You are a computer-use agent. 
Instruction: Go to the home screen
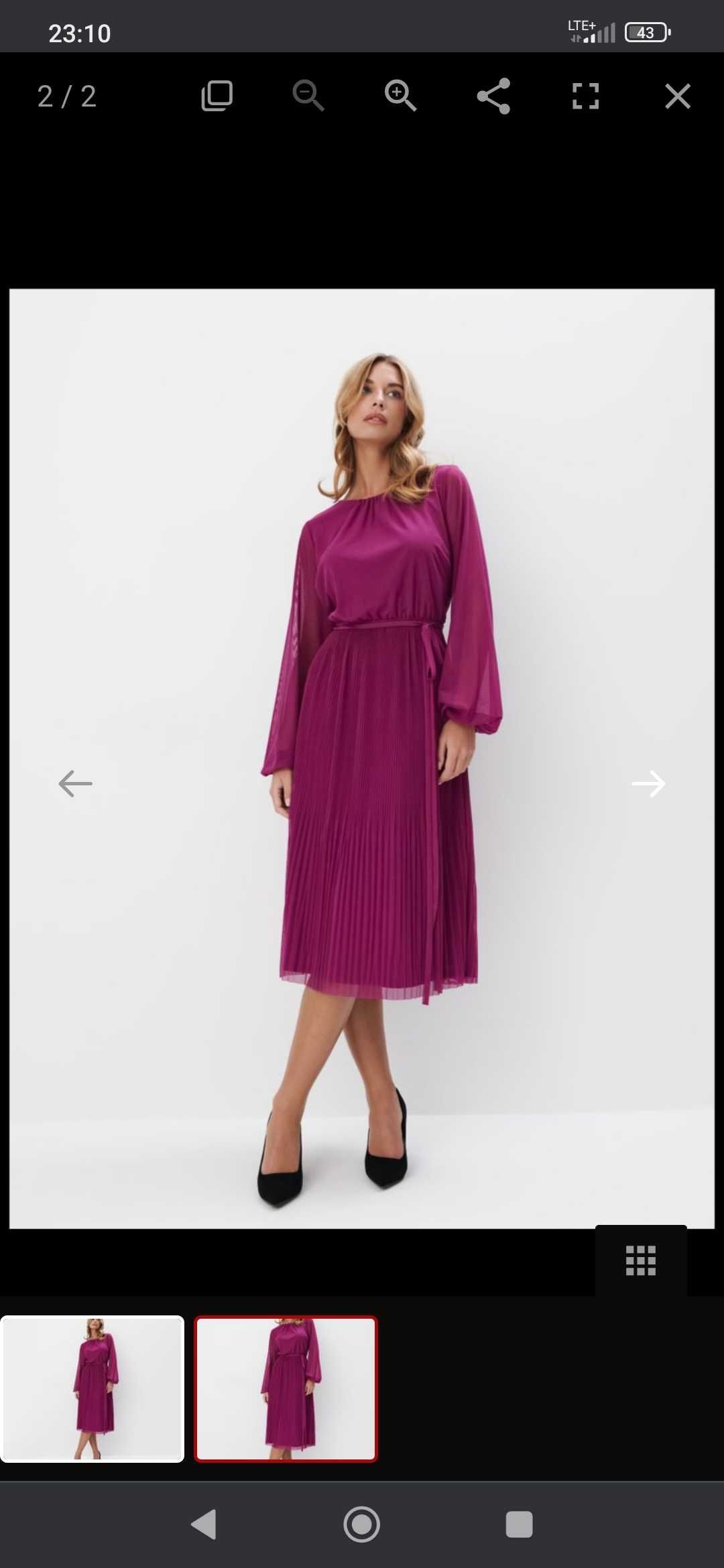362,1524
